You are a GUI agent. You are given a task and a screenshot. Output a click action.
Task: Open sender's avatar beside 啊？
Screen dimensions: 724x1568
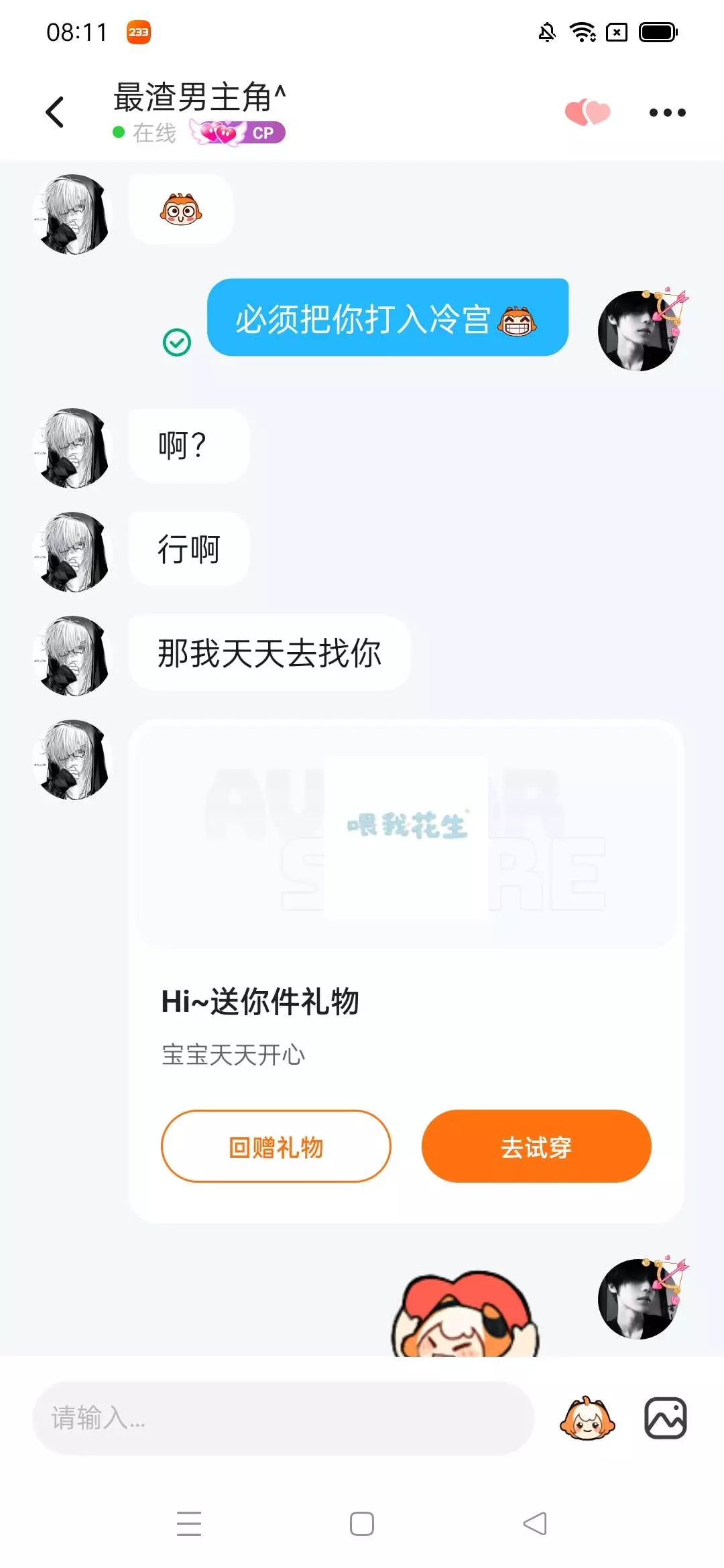click(x=72, y=448)
